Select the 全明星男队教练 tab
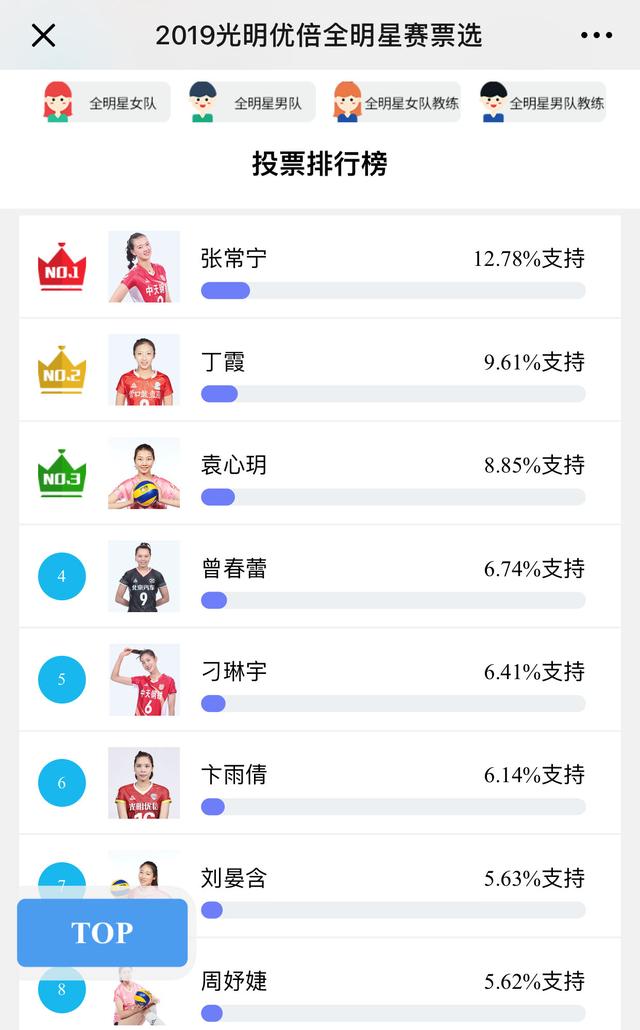This screenshot has width=640, height=1030. click(x=542, y=102)
